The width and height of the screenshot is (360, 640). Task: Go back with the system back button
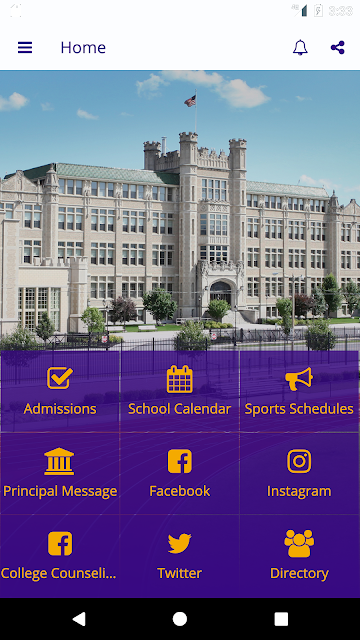(x=79, y=619)
